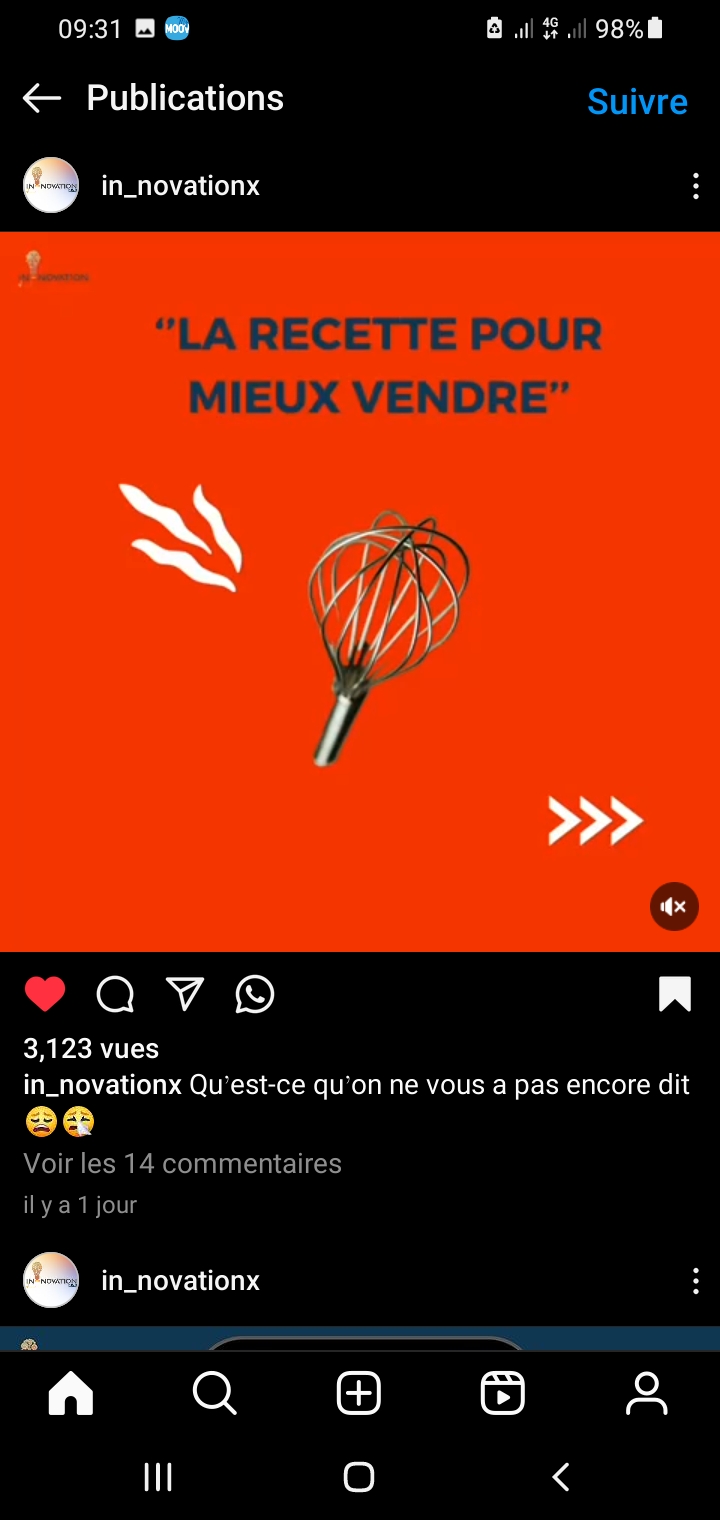720x1520 pixels.
Task: Open your Profile tab
Action: point(647,1393)
